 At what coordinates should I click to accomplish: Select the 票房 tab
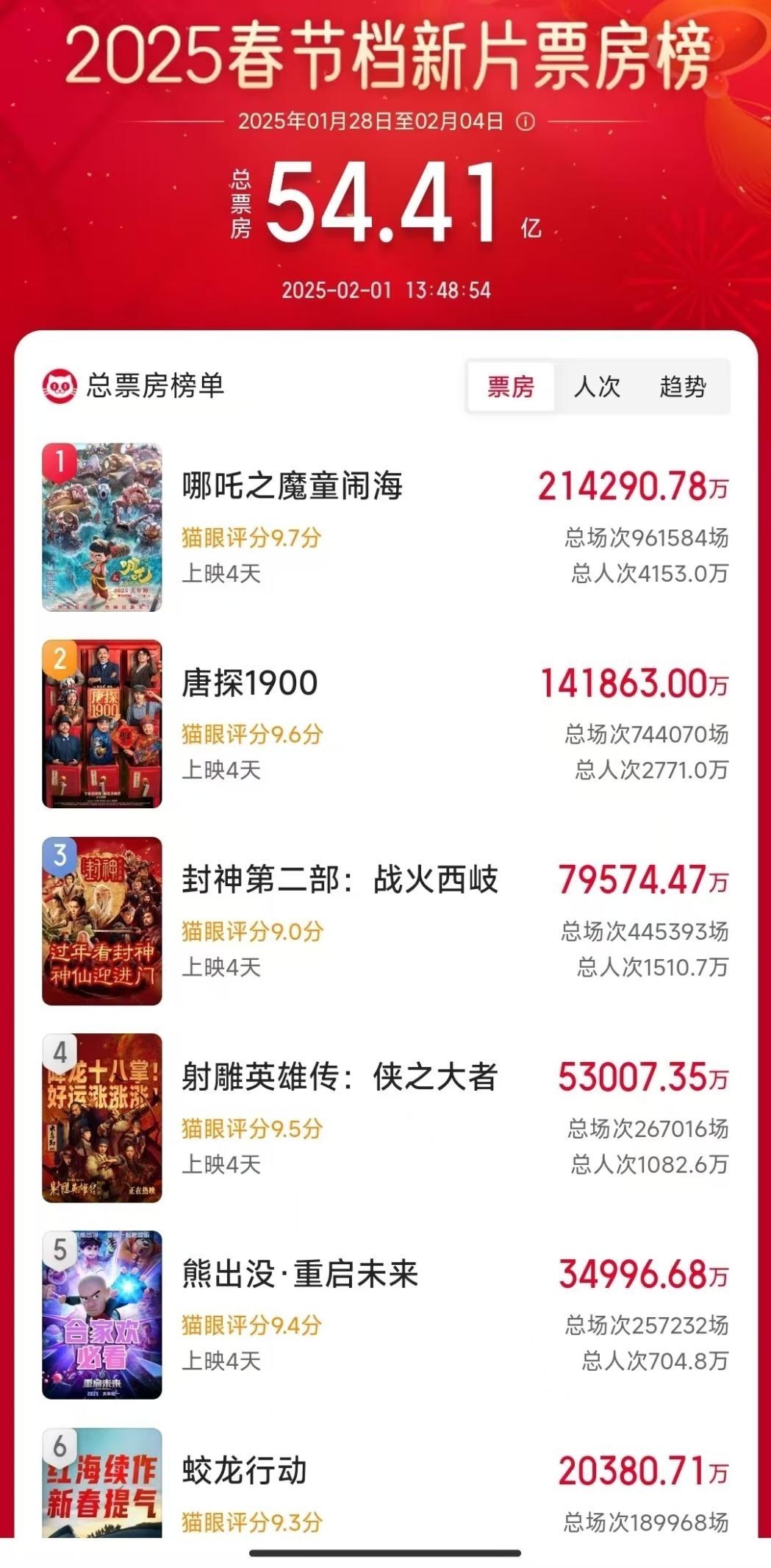[x=511, y=386]
